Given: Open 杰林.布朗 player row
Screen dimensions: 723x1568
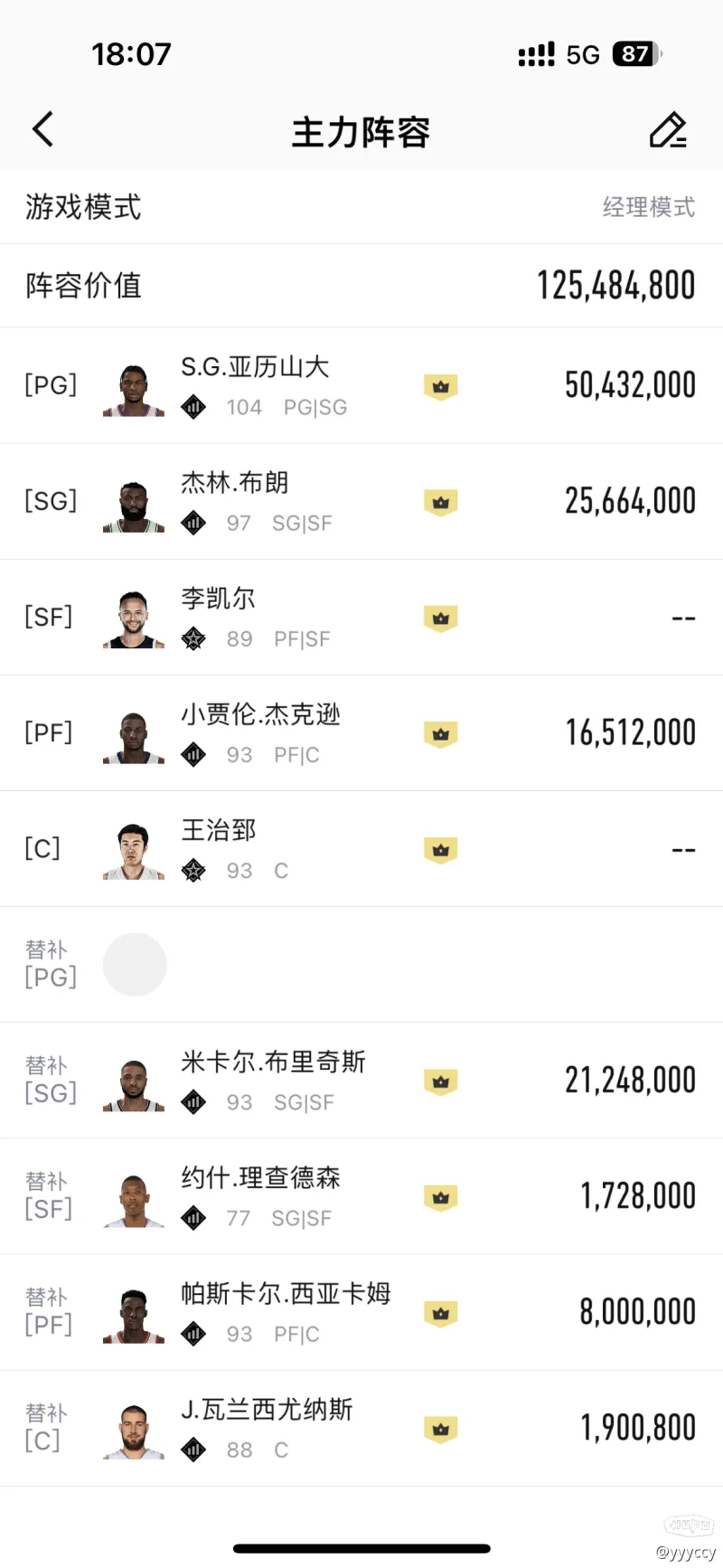Looking at the screenshot, I should (x=361, y=502).
